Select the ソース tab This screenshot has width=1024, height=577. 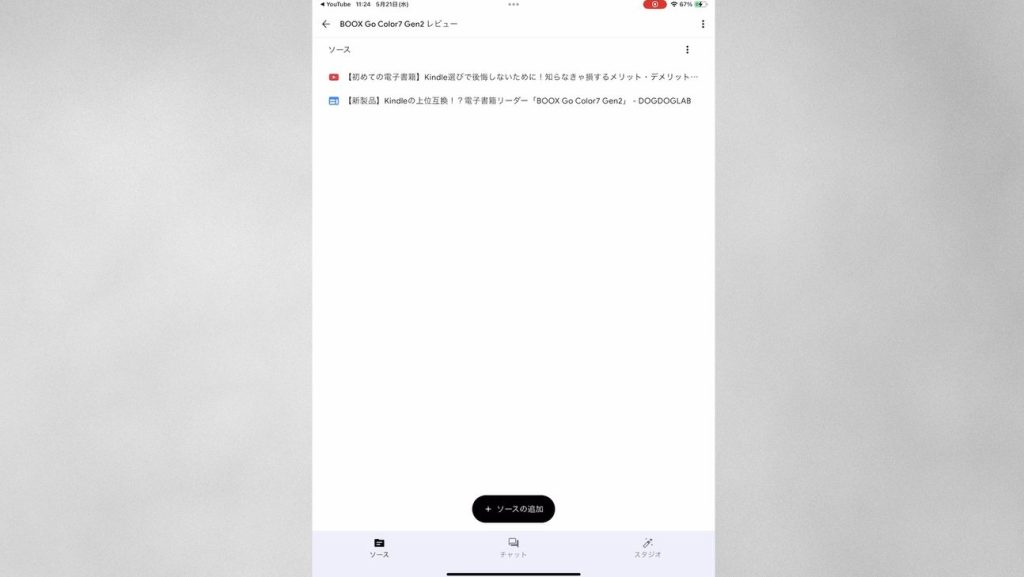click(x=379, y=547)
